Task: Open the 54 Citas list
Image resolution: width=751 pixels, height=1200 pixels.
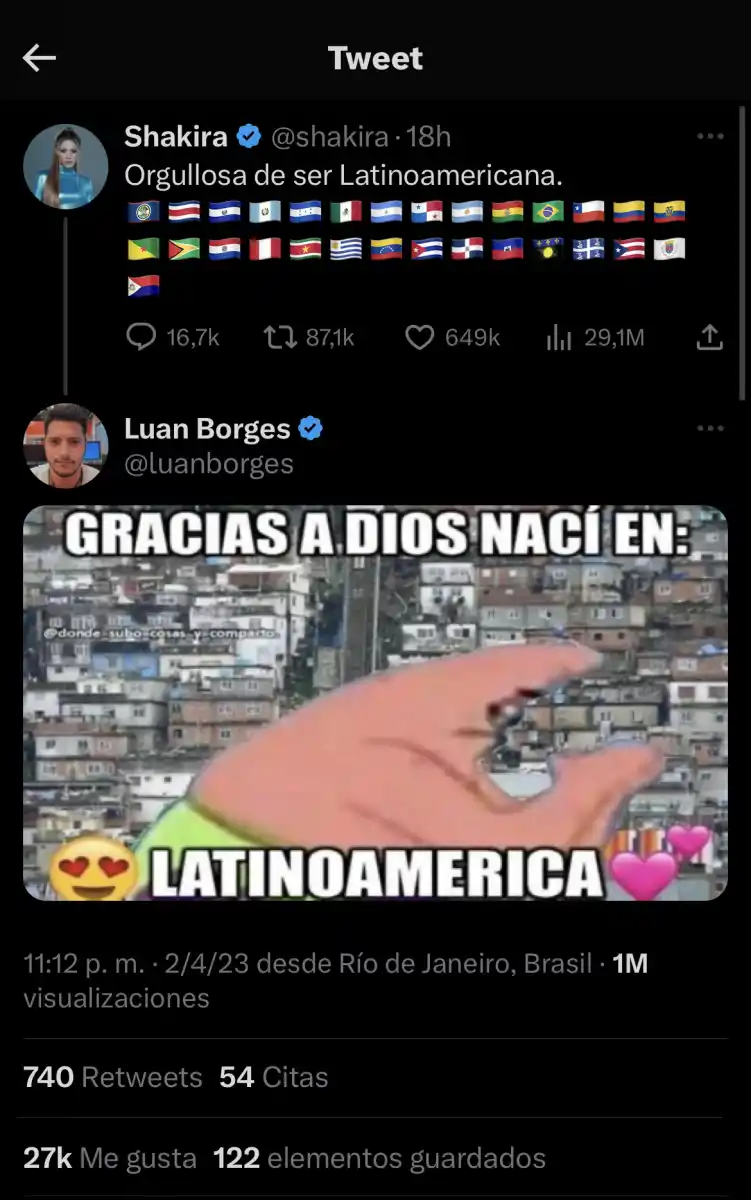Action: point(273,1077)
